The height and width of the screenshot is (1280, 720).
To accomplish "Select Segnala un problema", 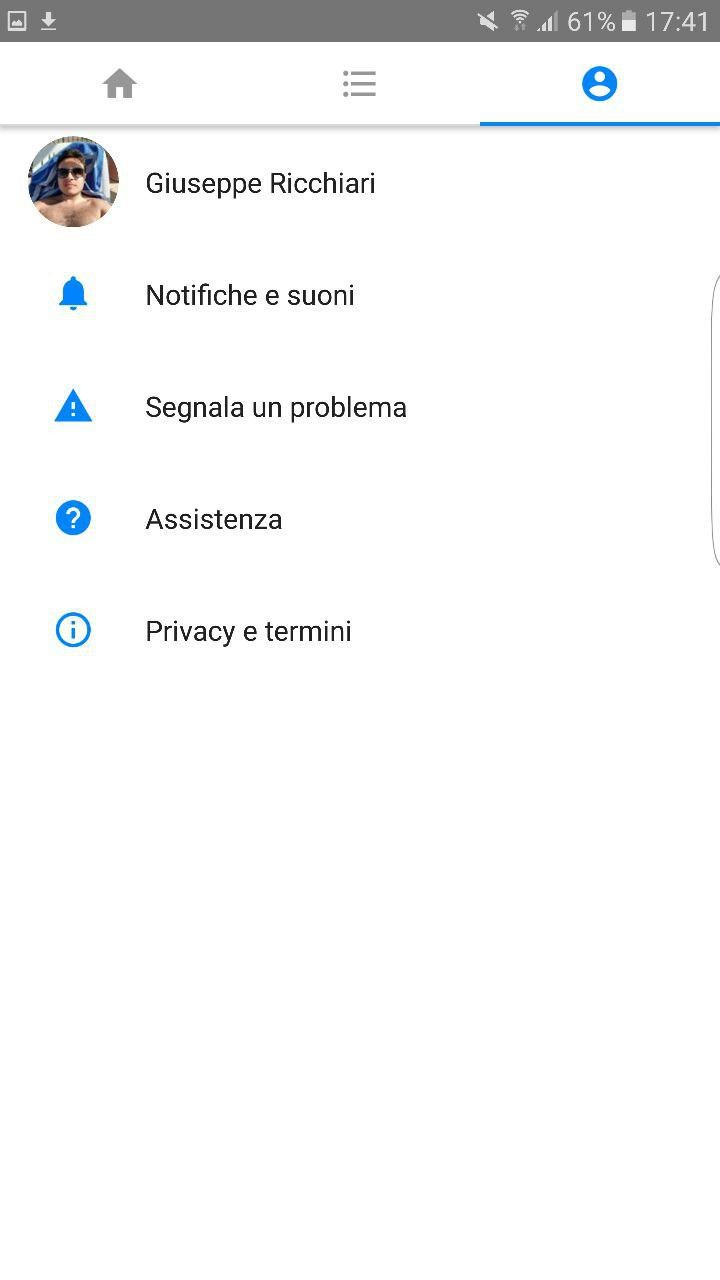I will pos(360,407).
